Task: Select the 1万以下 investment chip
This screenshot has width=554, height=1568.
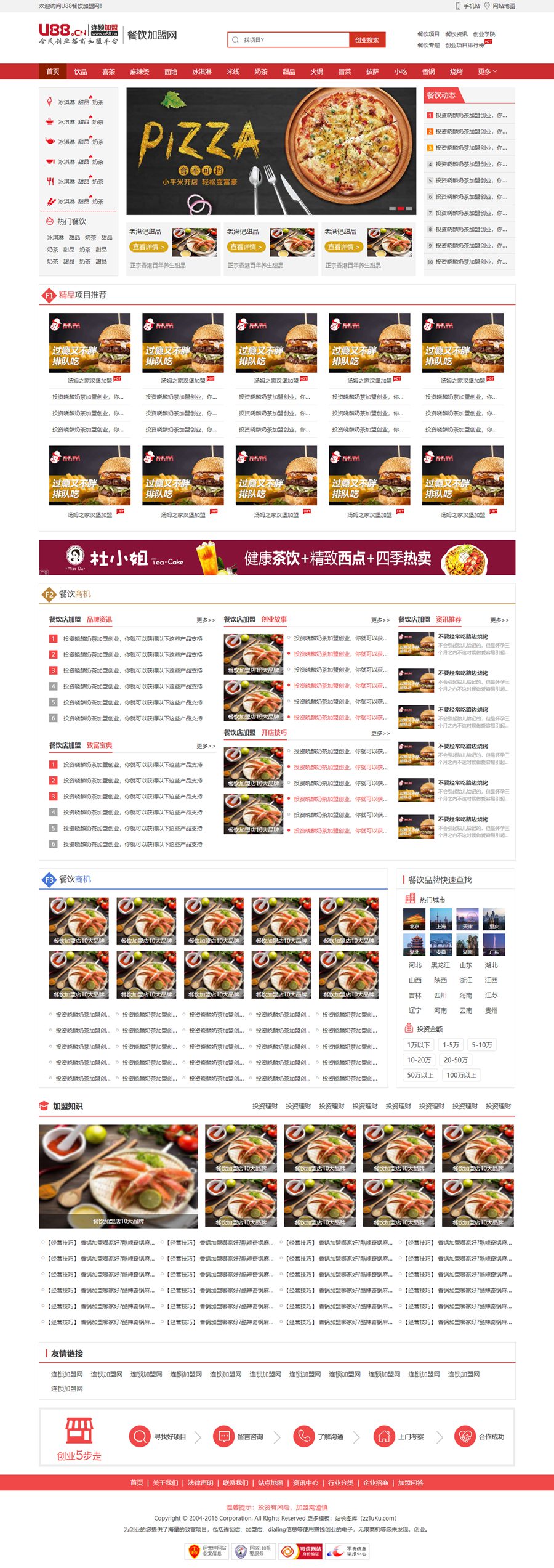Action: (419, 1045)
